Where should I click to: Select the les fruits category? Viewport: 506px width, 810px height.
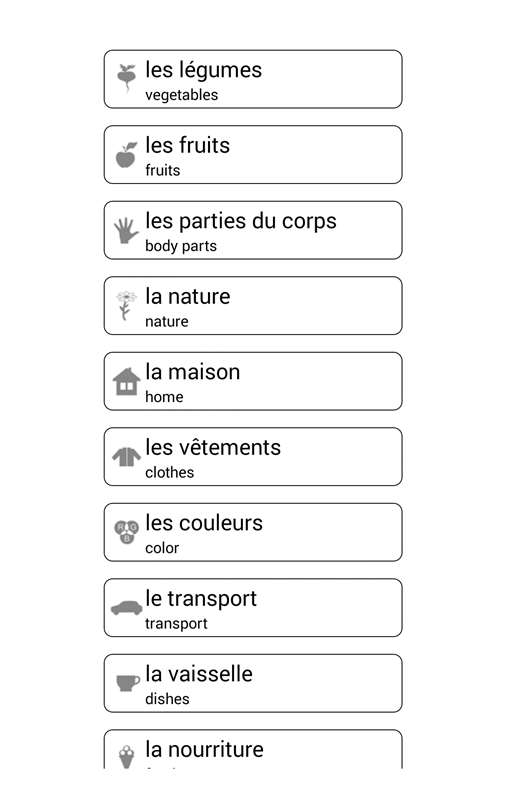point(253,154)
